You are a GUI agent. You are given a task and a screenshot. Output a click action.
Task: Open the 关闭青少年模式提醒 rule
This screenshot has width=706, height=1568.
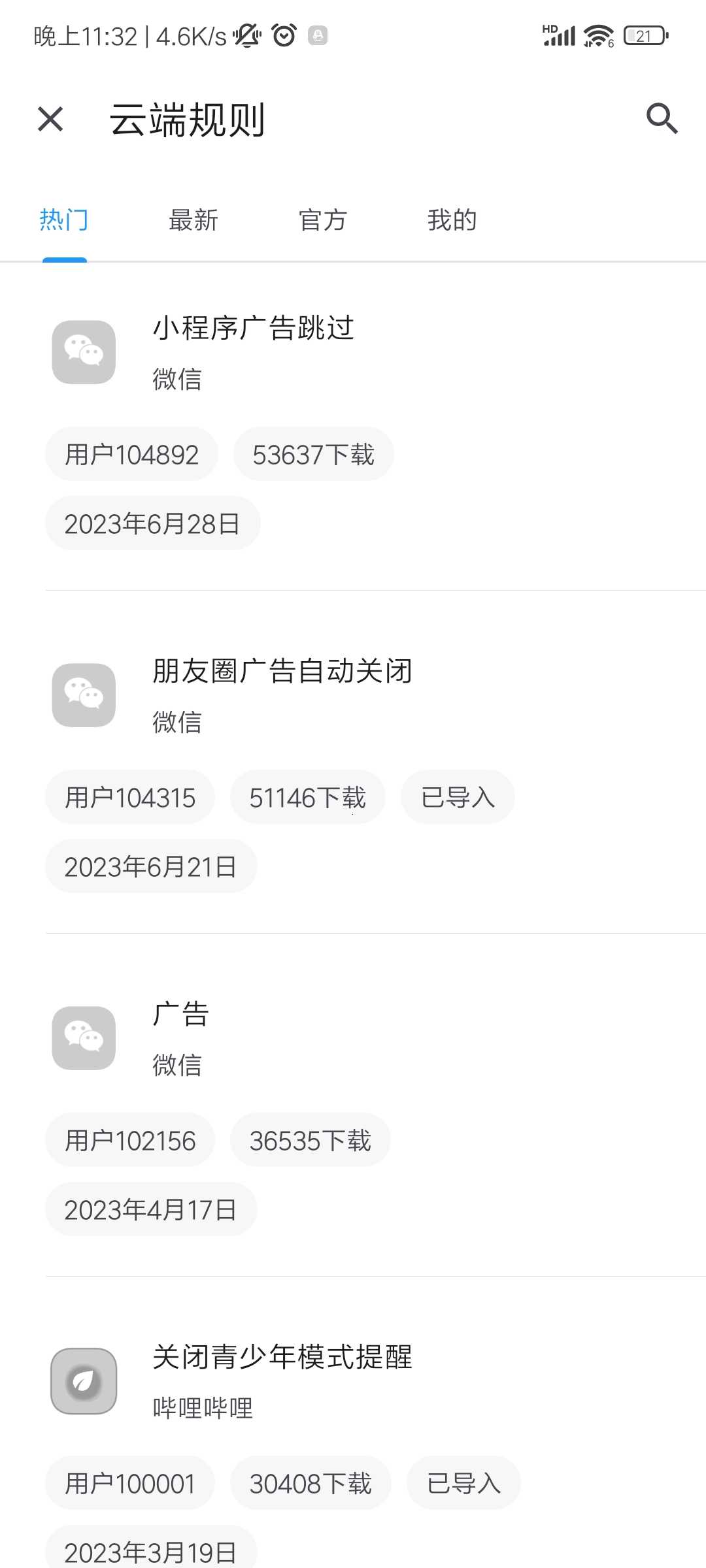coord(282,1357)
